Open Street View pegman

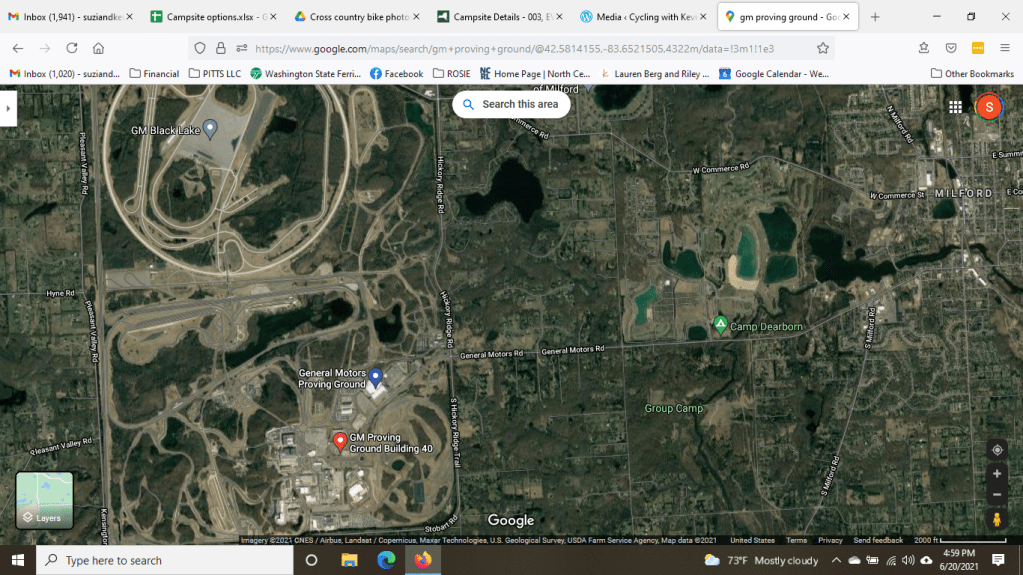(x=996, y=520)
